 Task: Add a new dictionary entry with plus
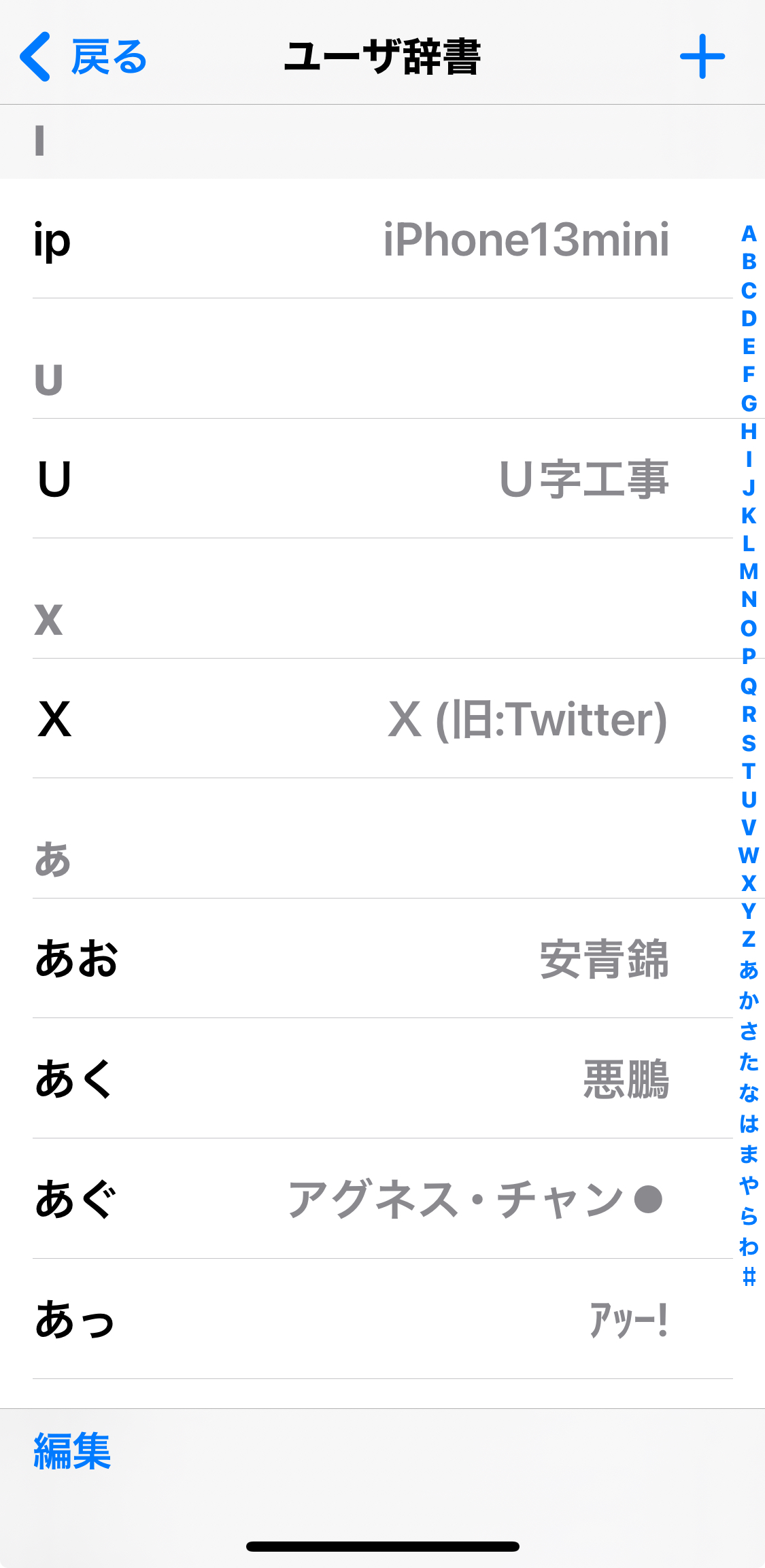702,57
